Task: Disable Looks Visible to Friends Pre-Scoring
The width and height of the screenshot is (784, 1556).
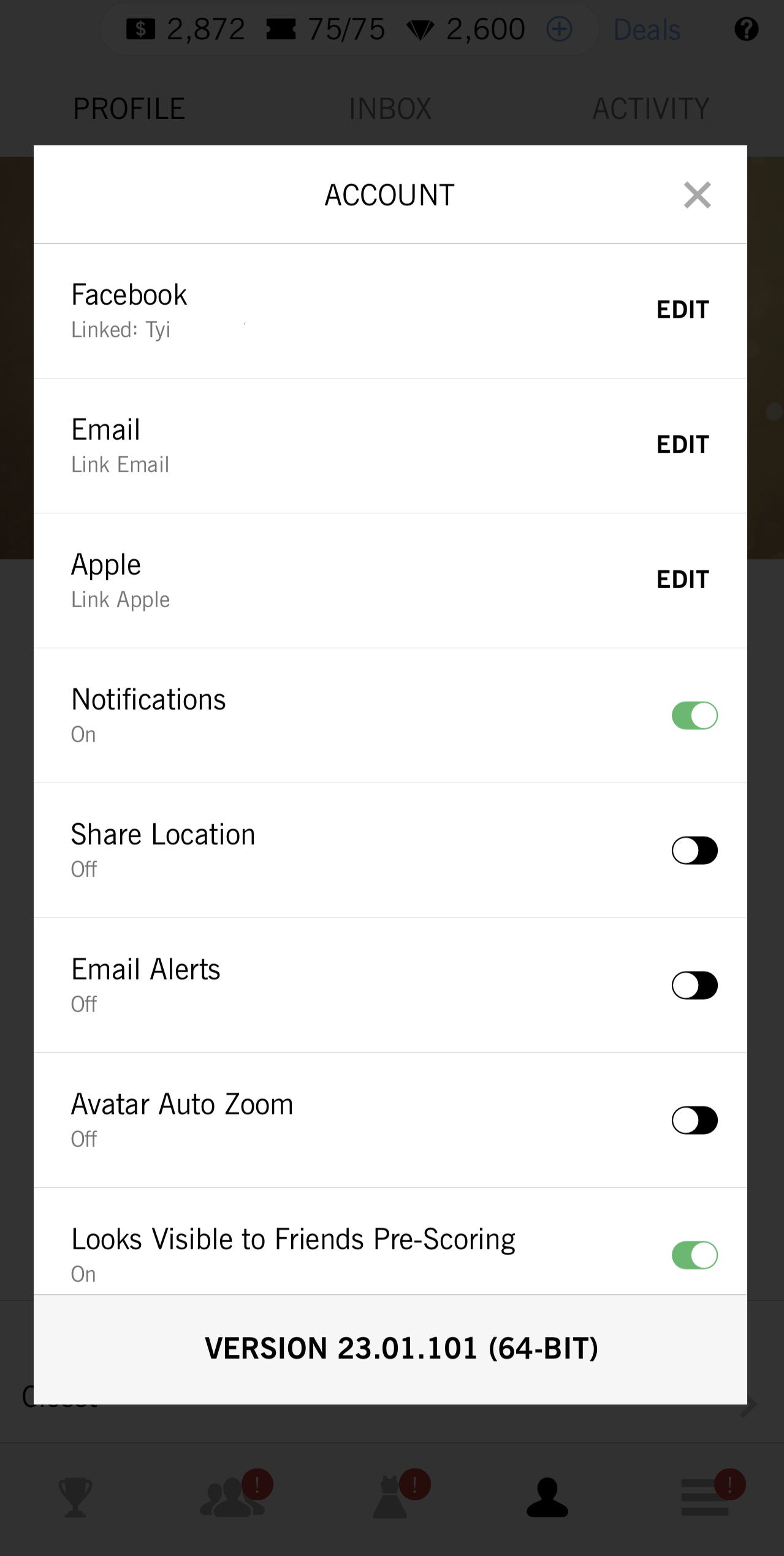Action: point(695,1255)
